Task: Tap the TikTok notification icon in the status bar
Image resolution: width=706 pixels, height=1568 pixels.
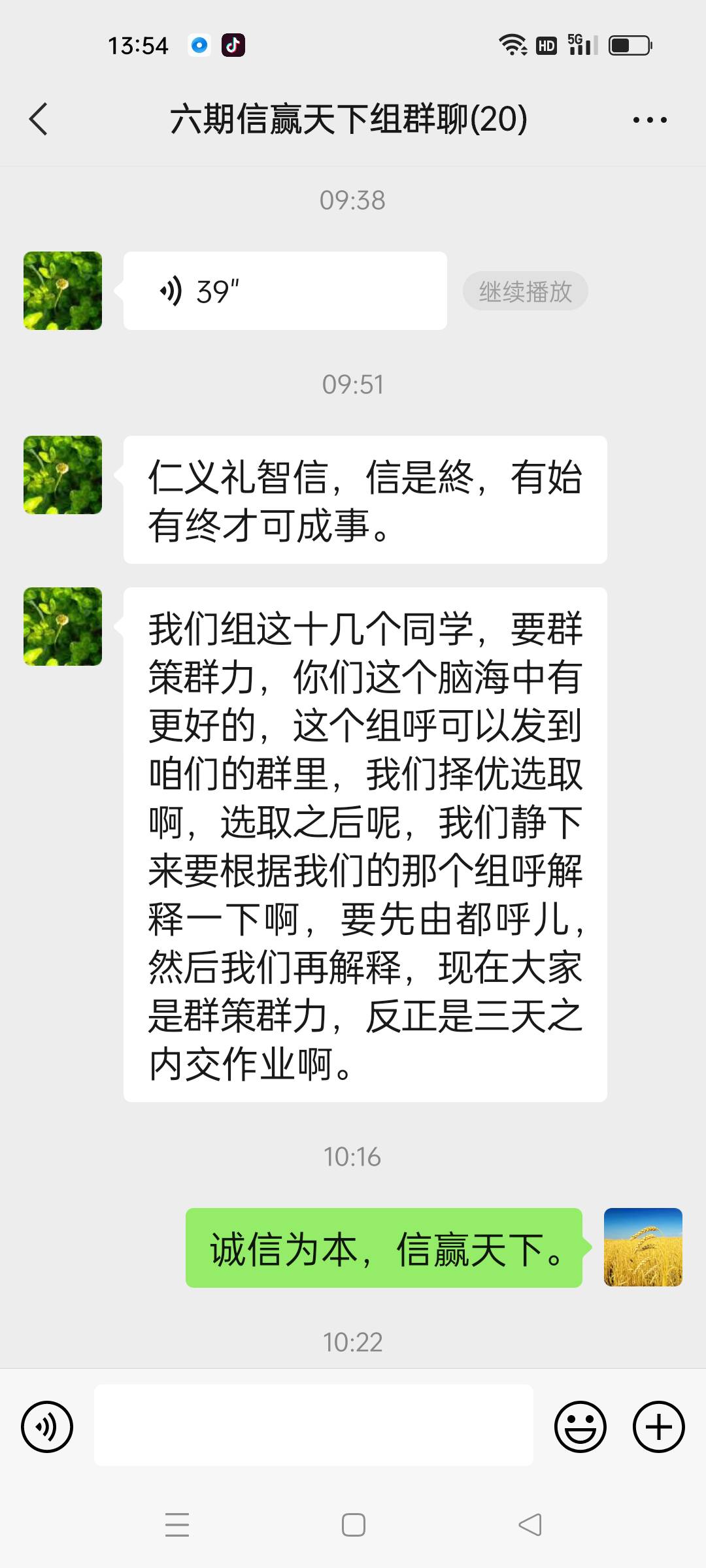Action: (x=233, y=44)
